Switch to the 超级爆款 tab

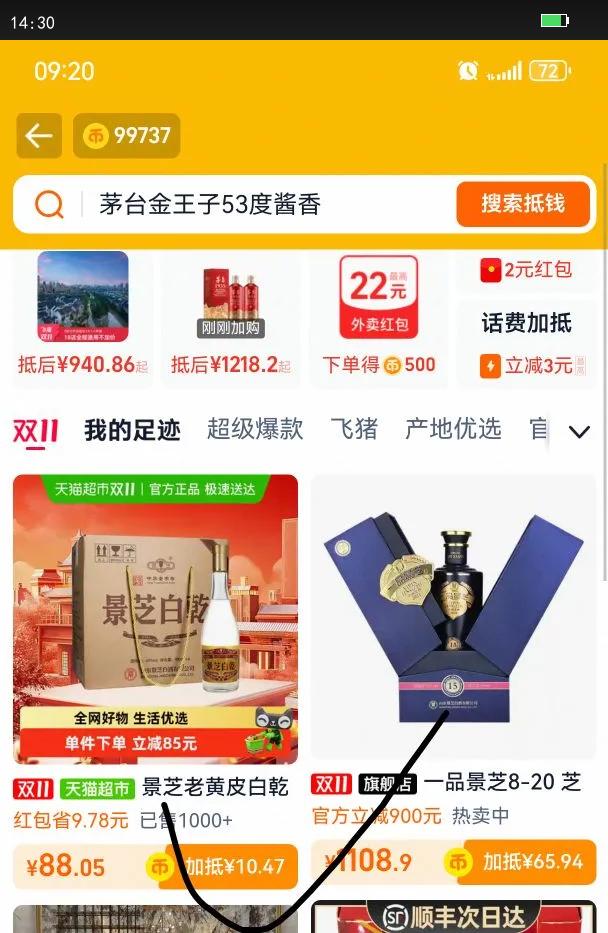tap(255, 430)
